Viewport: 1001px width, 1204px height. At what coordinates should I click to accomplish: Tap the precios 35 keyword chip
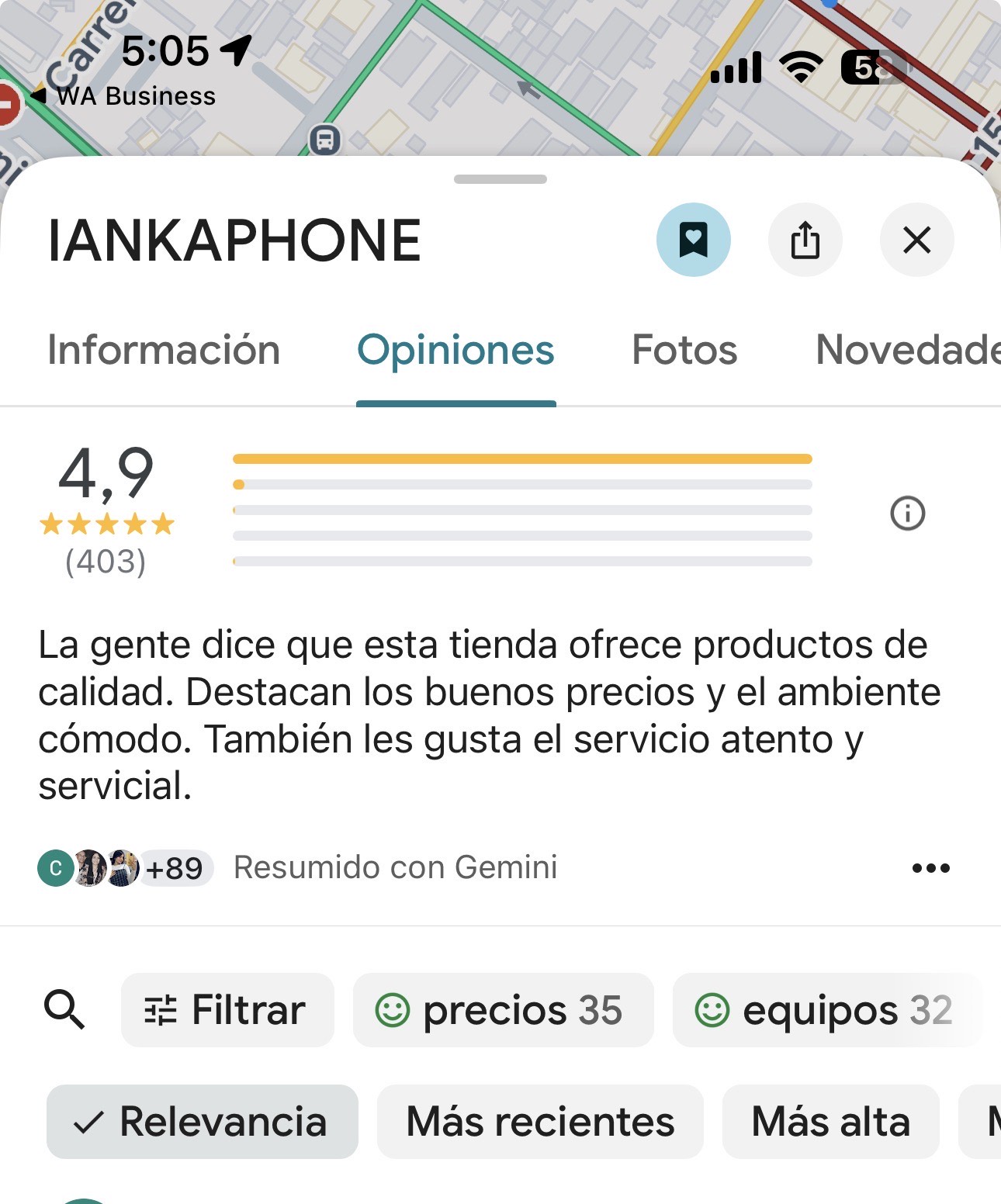pyautogui.click(x=503, y=1010)
